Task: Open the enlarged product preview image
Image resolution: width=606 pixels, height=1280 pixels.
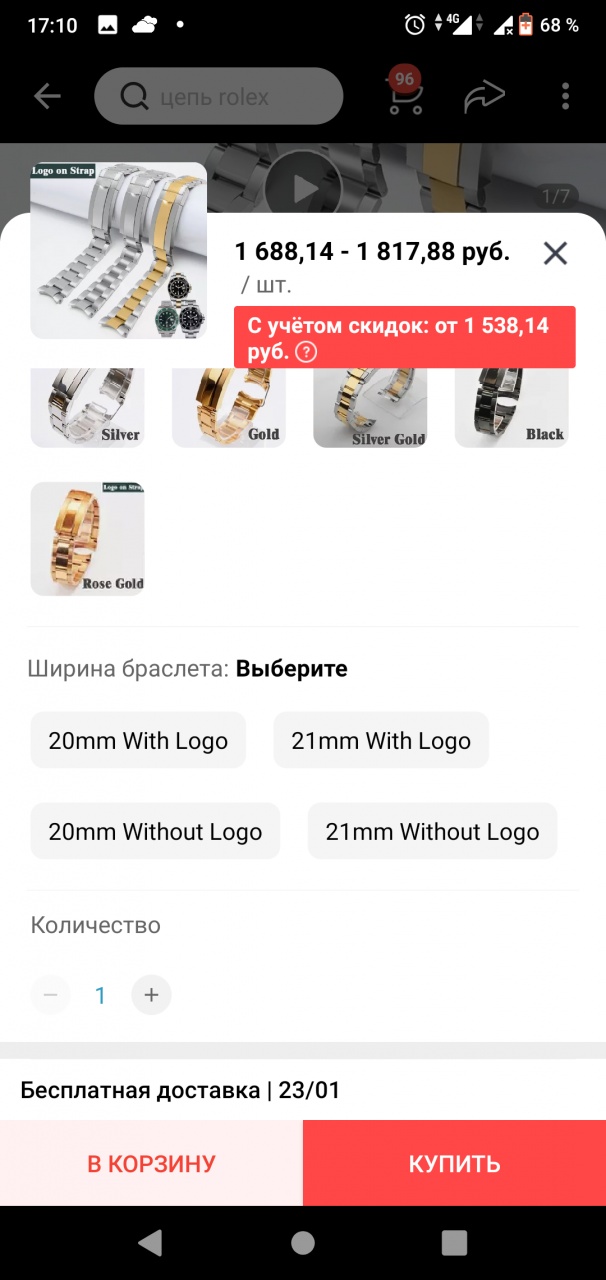Action: [118, 250]
